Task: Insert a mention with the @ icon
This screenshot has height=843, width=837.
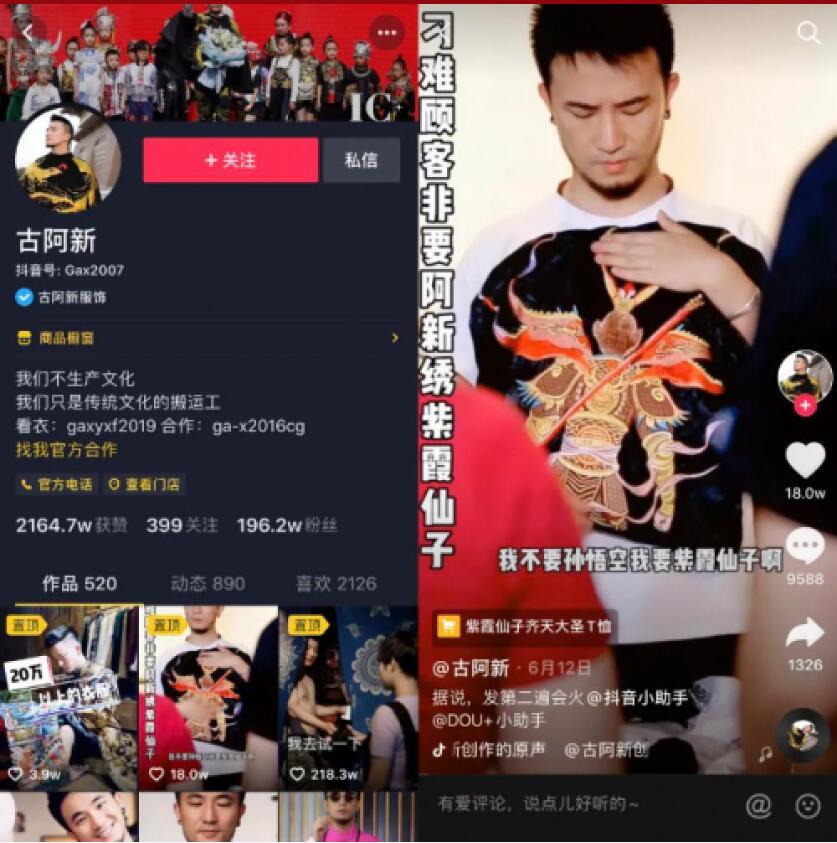Action: [x=759, y=805]
